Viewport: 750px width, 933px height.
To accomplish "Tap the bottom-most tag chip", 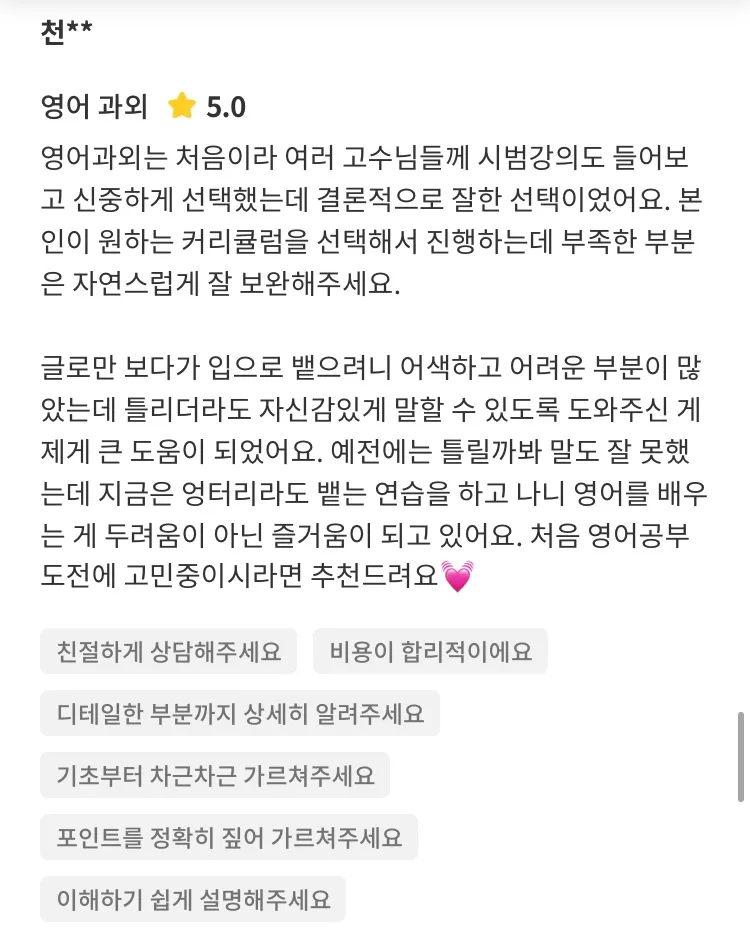I will pyautogui.click(x=190, y=899).
